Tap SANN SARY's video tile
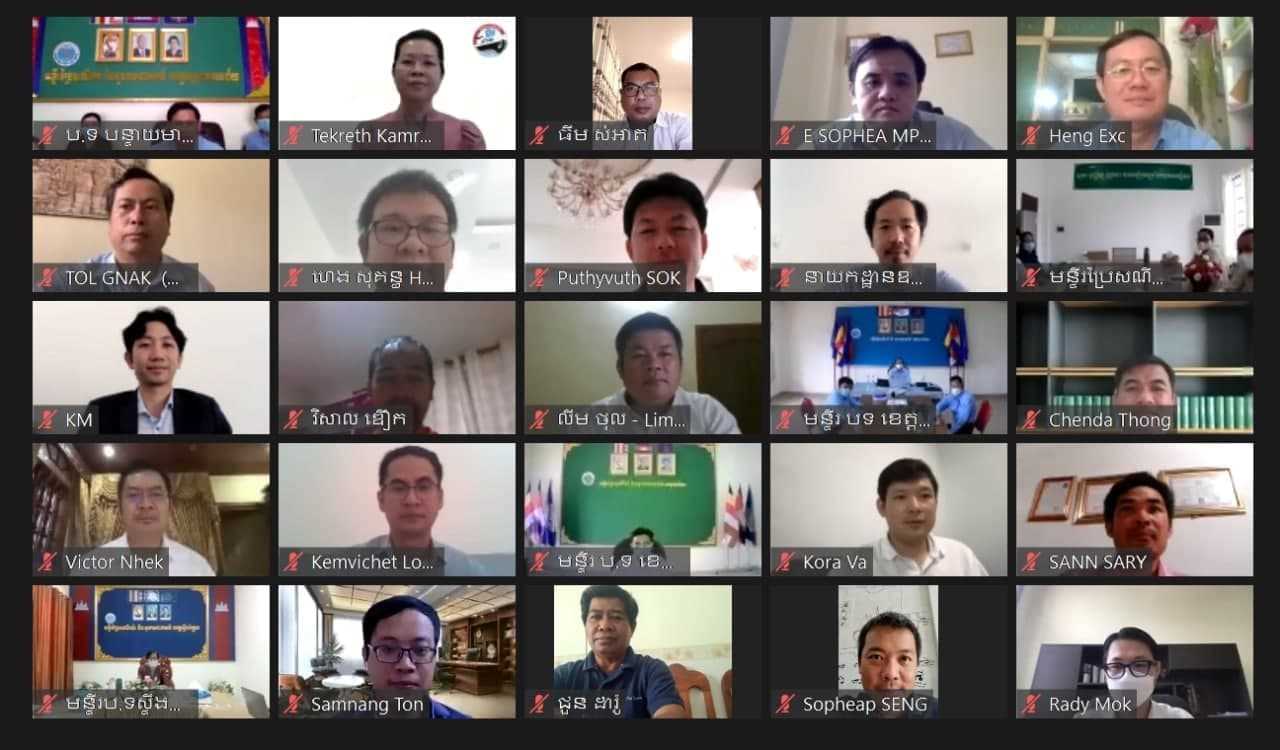Image resolution: width=1280 pixels, height=750 pixels. pos(1134,509)
